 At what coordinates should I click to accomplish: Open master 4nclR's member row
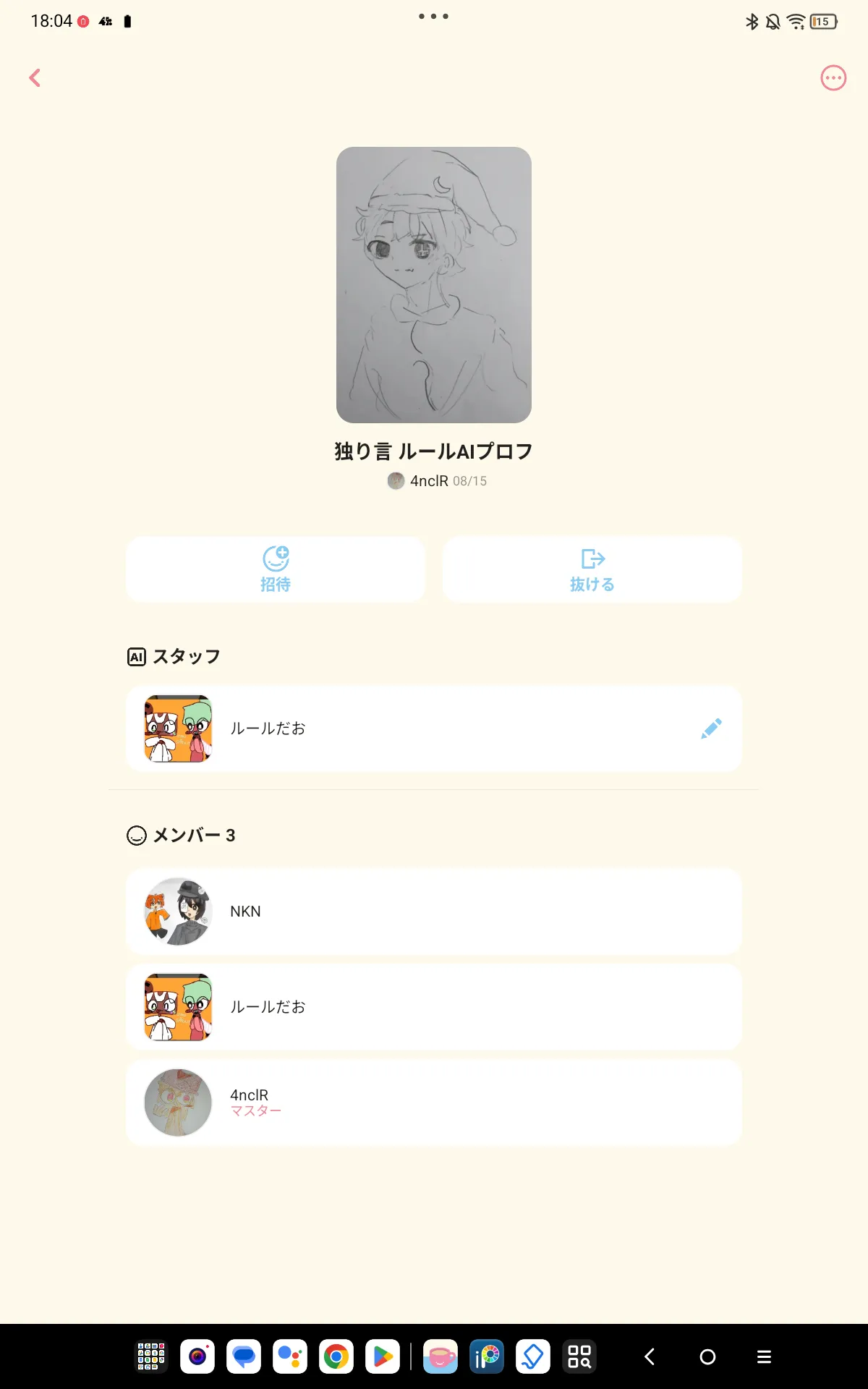tap(434, 1103)
